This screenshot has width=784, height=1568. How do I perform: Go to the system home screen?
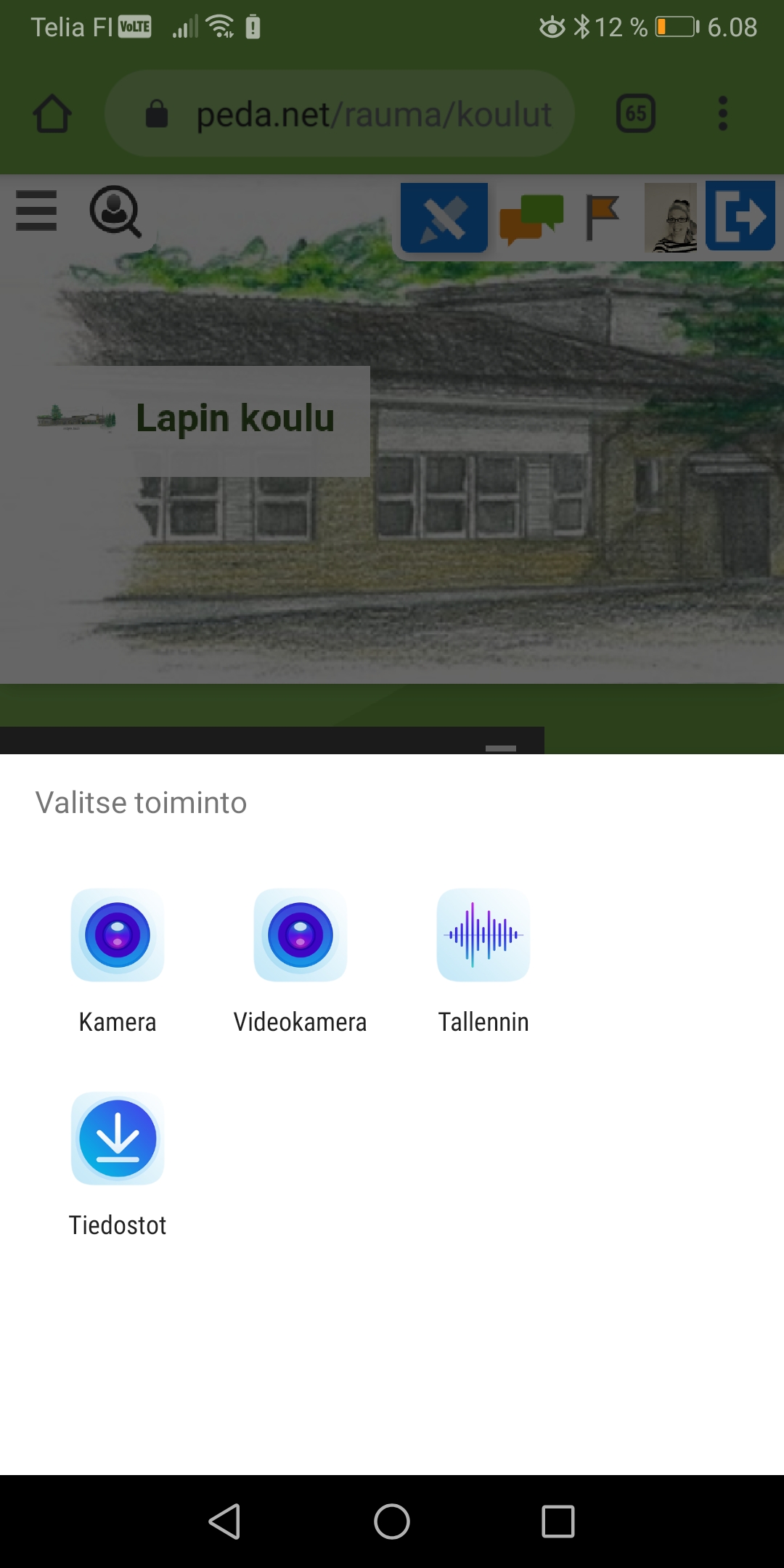click(392, 1521)
